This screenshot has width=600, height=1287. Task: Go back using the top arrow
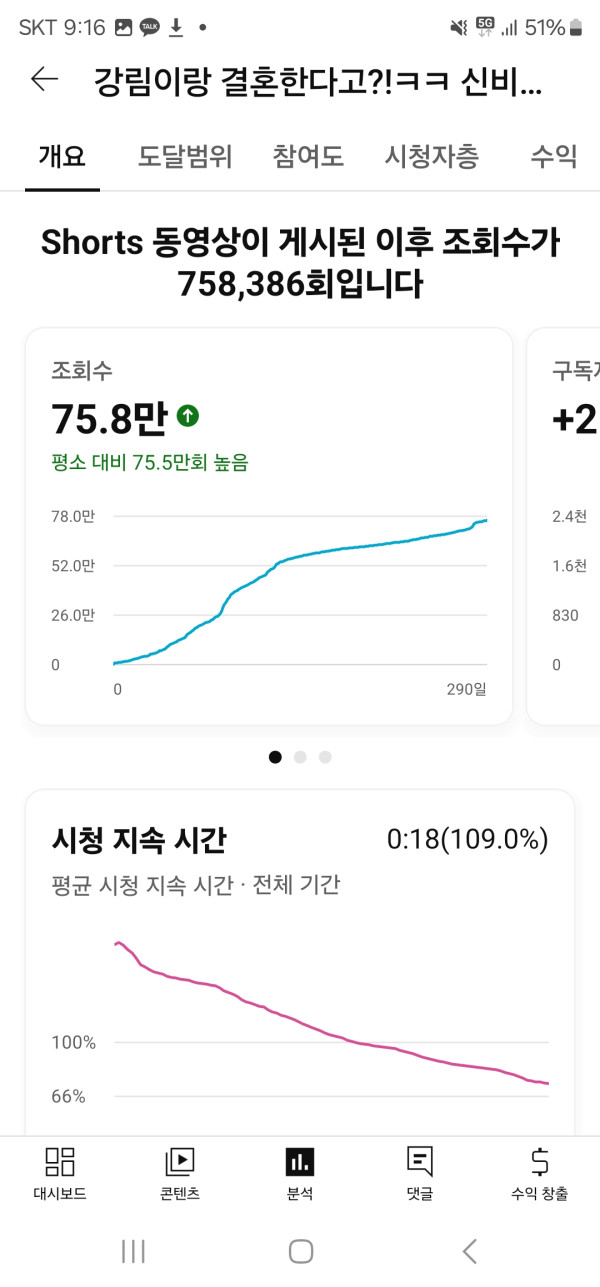[45, 80]
